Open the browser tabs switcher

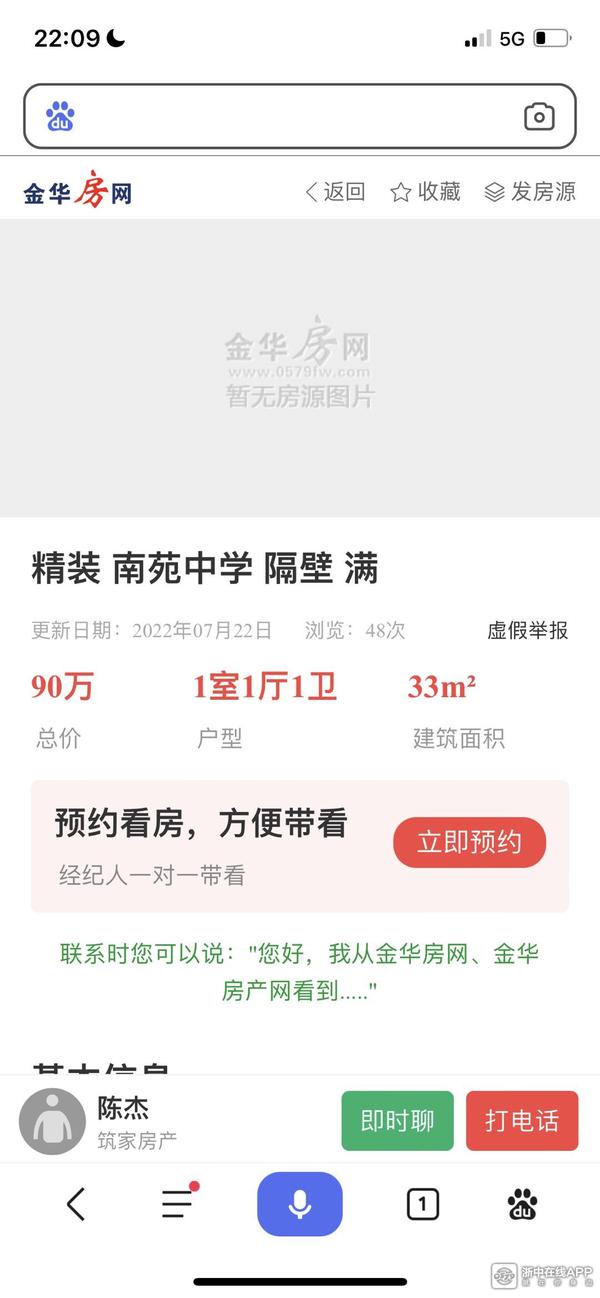422,1204
